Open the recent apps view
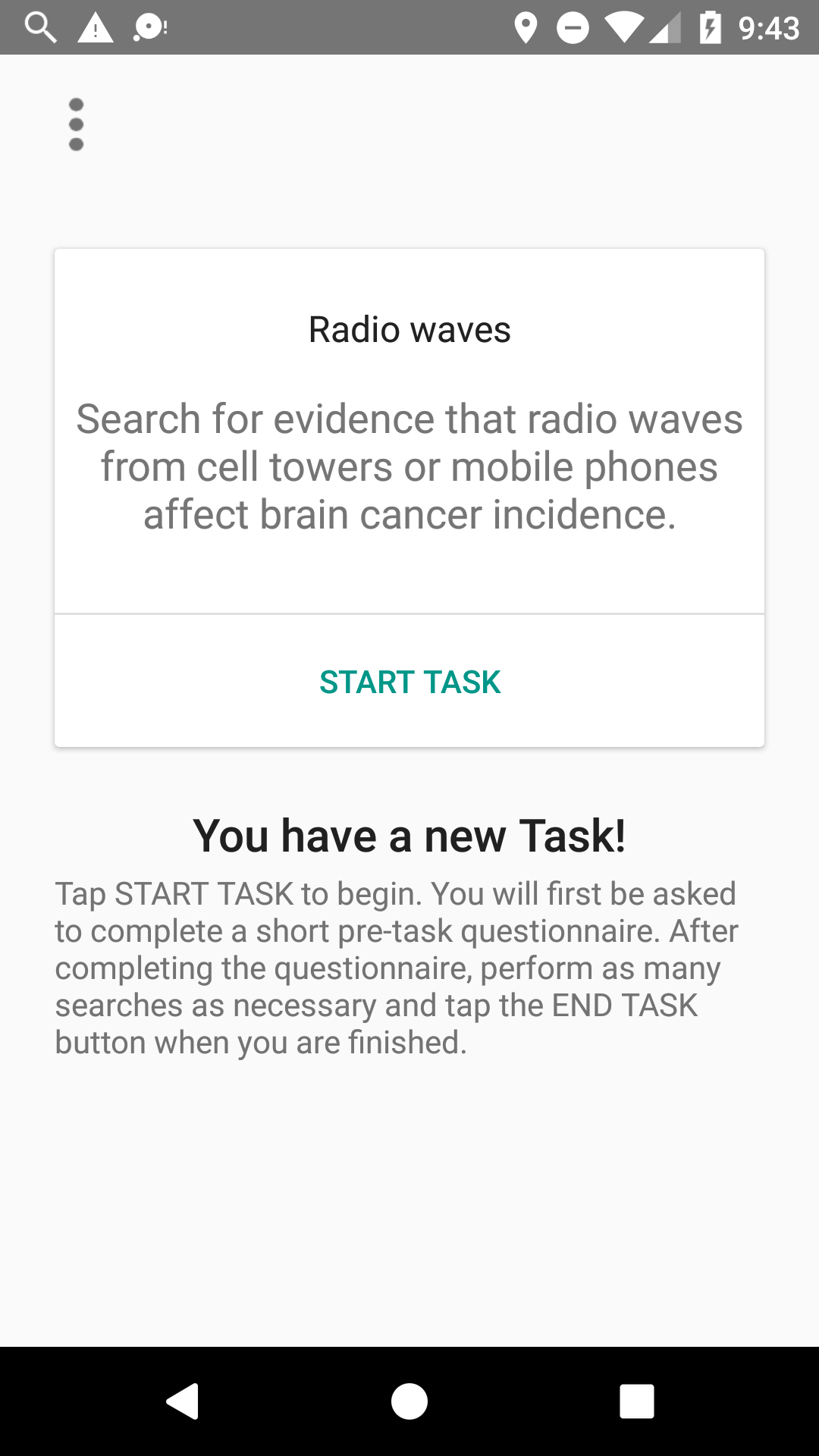The width and height of the screenshot is (819, 1456). 636,1401
